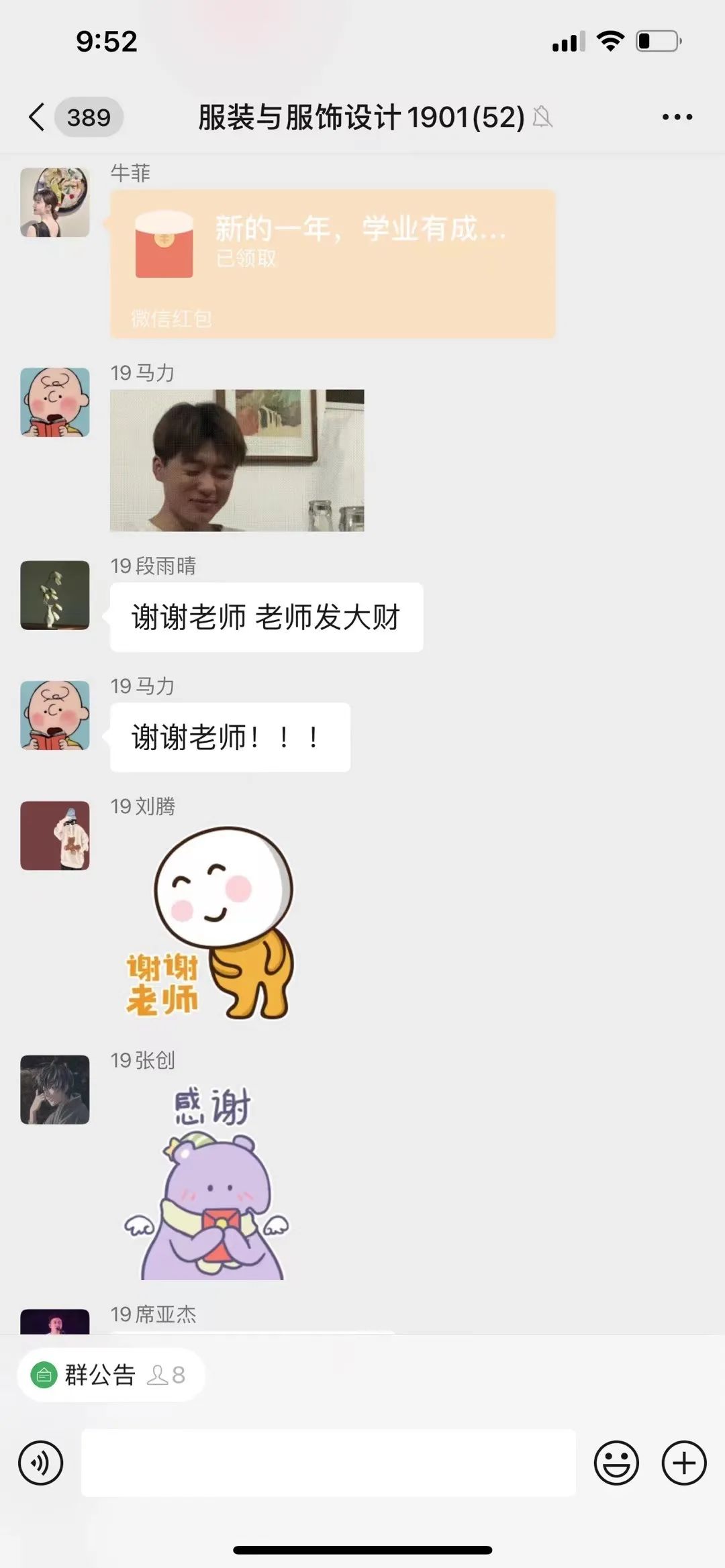View the image sent by 19马力
This screenshot has width=725, height=1568.
pos(237,460)
